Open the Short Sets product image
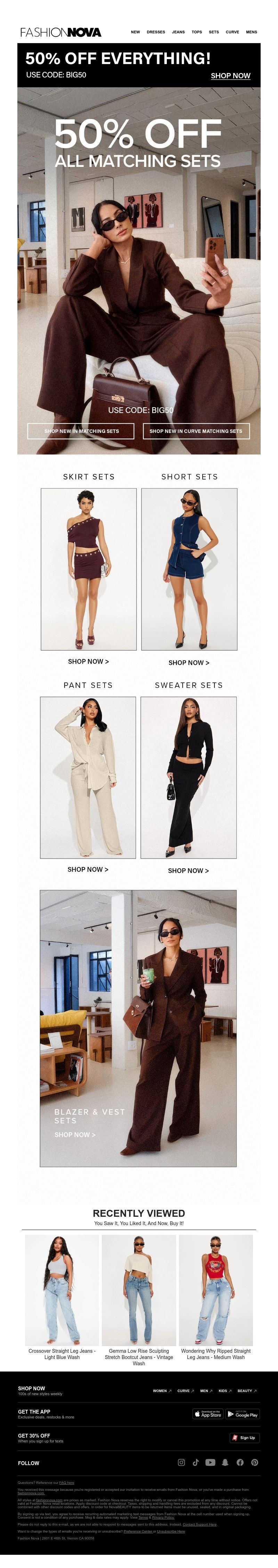The width and height of the screenshot is (278, 1568). click(189, 569)
